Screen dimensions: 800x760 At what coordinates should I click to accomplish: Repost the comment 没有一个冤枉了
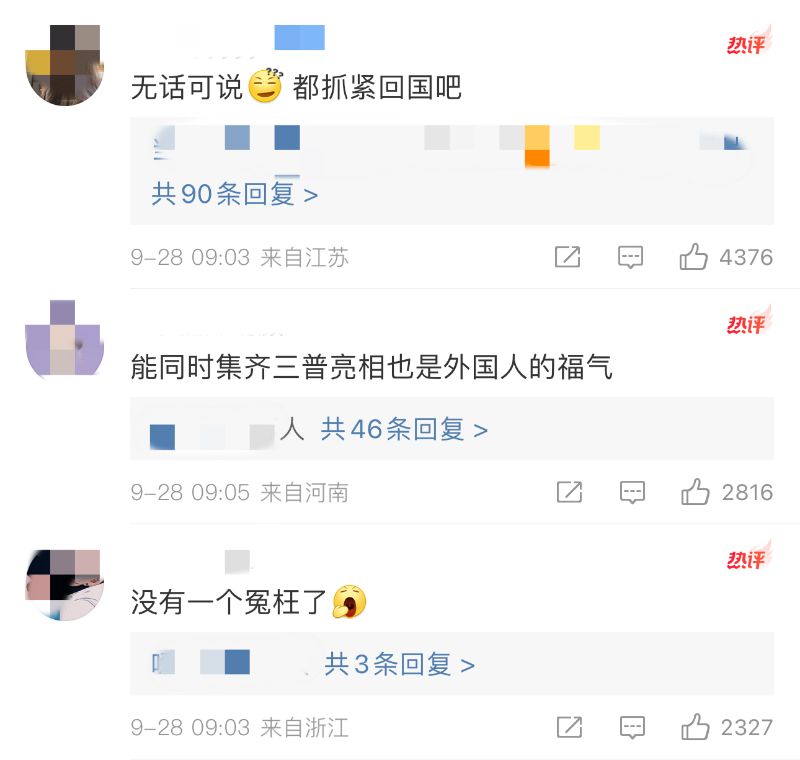pyautogui.click(x=567, y=727)
